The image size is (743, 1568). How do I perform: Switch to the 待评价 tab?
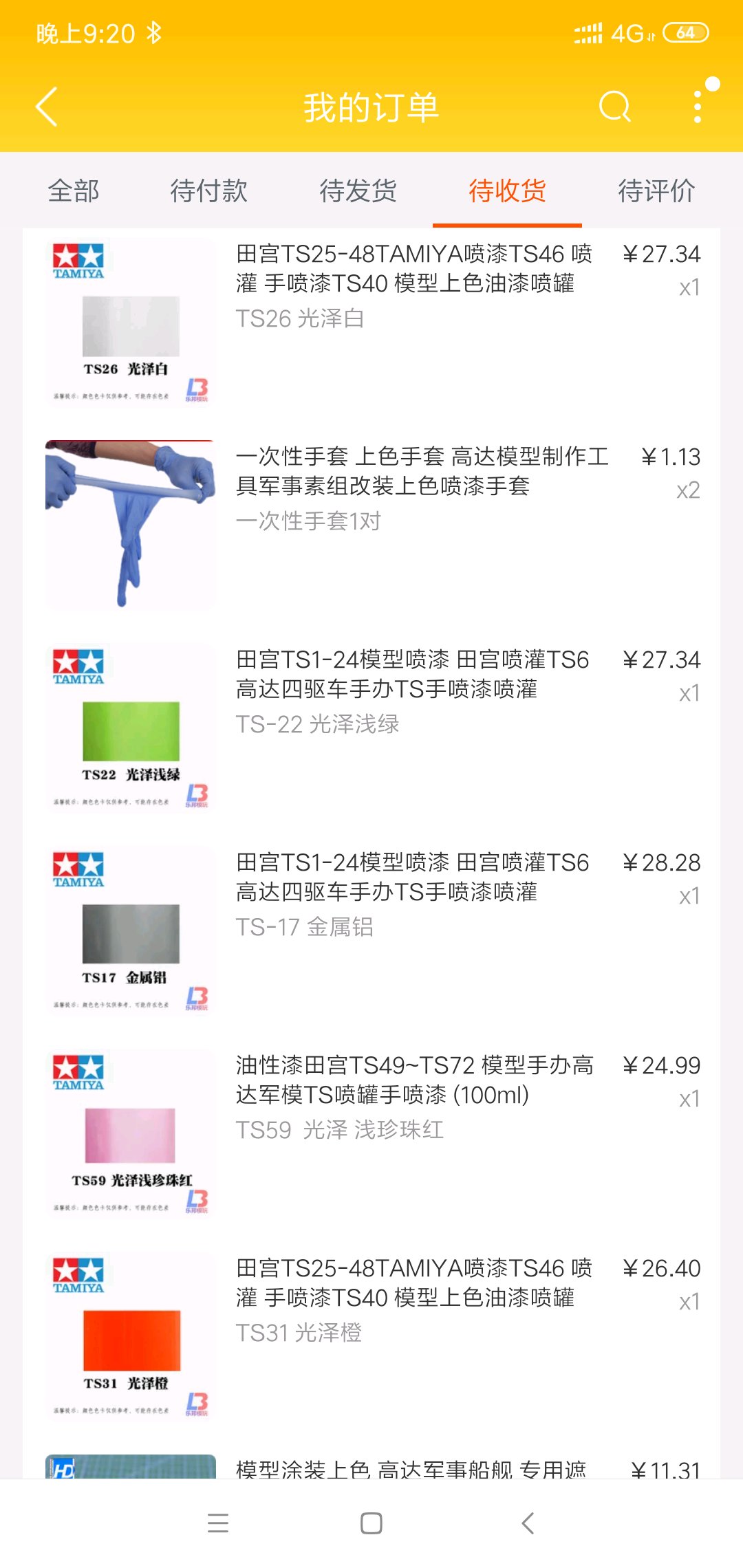(657, 190)
